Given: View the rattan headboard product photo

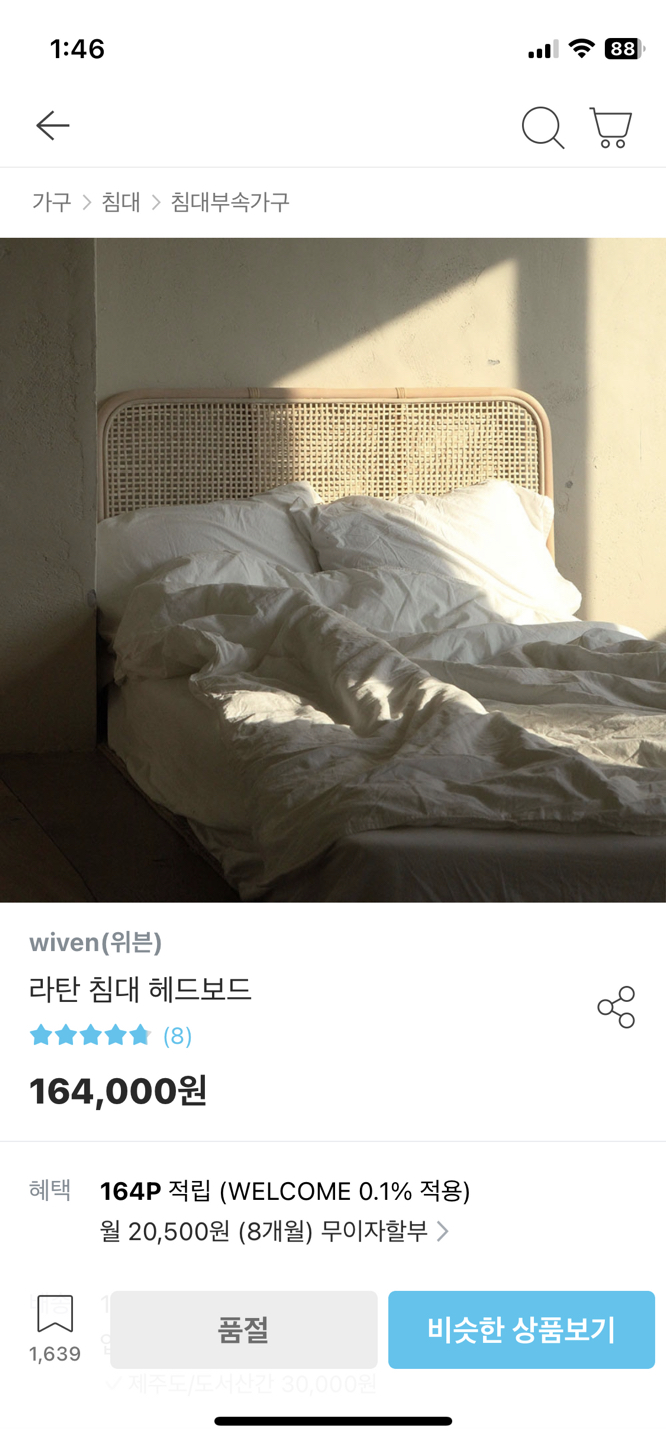Looking at the screenshot, I should click(x=333, y=570).
